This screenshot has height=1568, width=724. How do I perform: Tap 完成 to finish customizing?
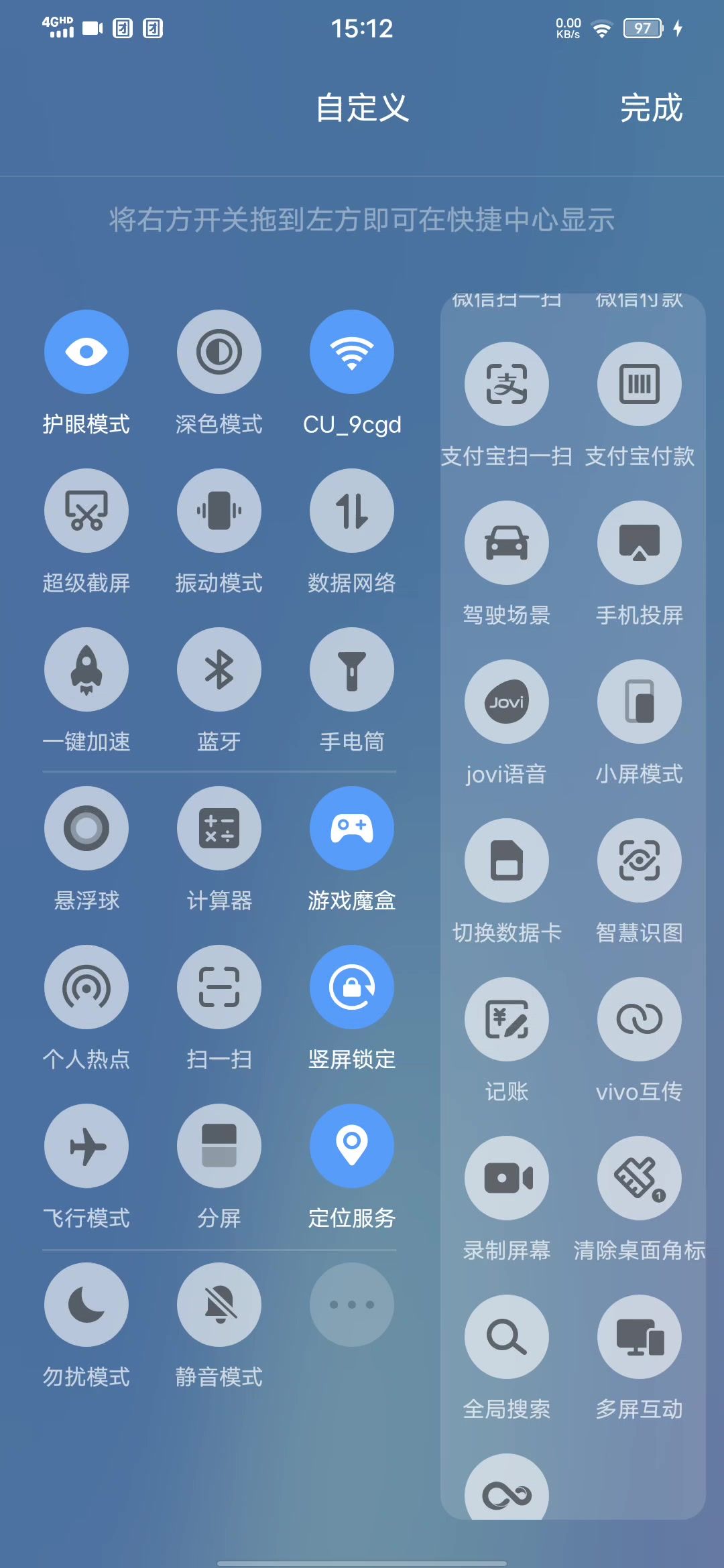pyautogui.click(x=650, y=108)
